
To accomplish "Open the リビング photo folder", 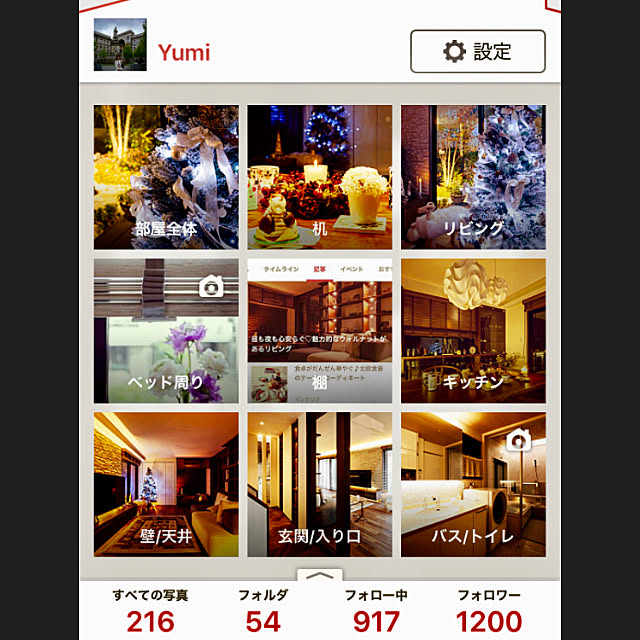I will (473, 177).
